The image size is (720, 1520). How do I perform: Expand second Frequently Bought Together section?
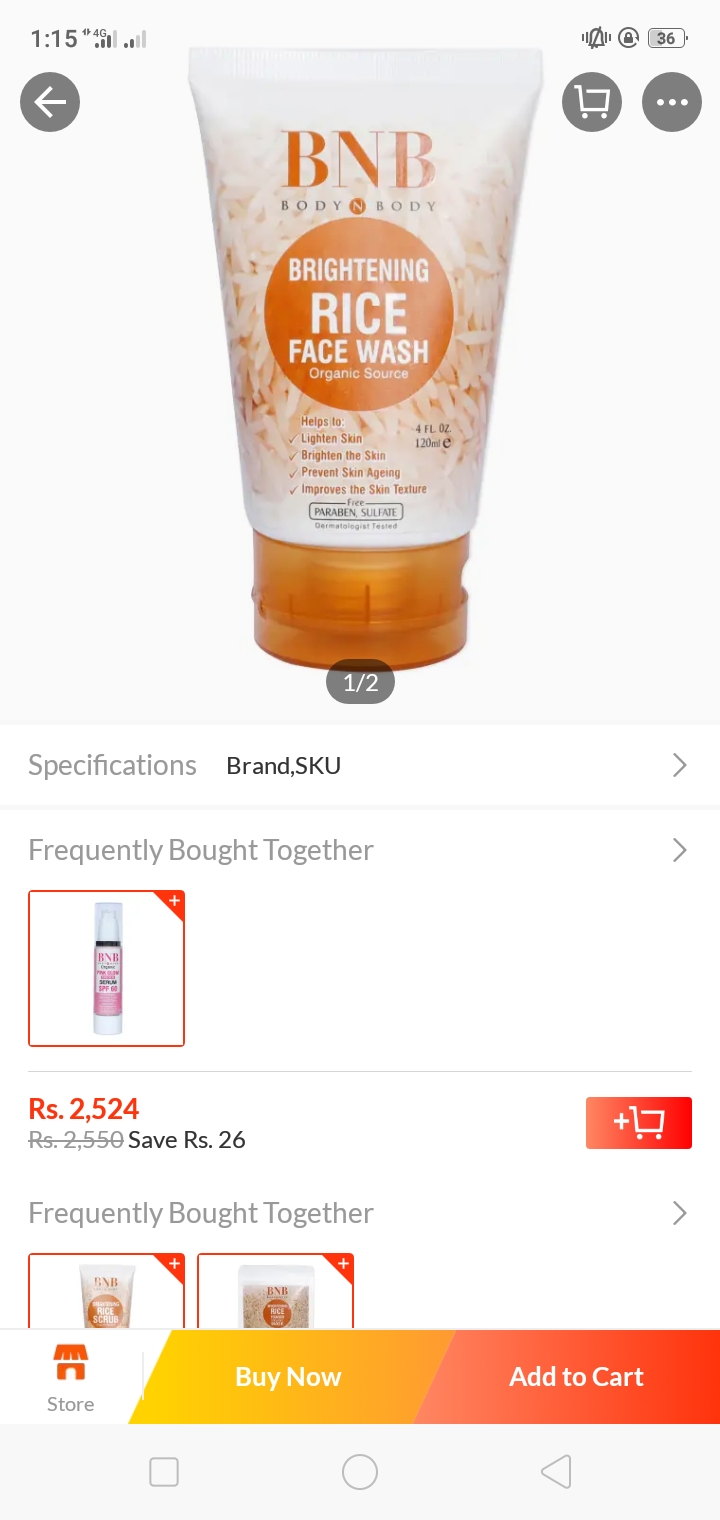tap(679, 1213)
